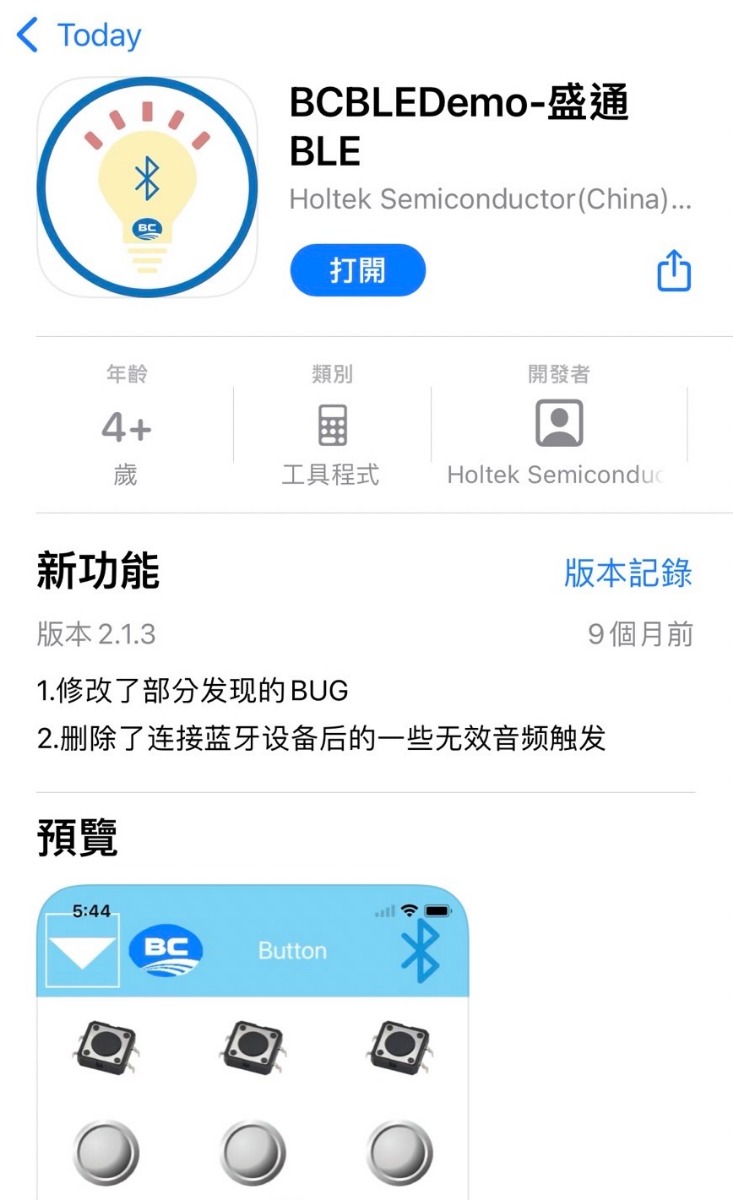Open the app with the 打開 button
Screen dimensions: 733x1200
(358, 270)
